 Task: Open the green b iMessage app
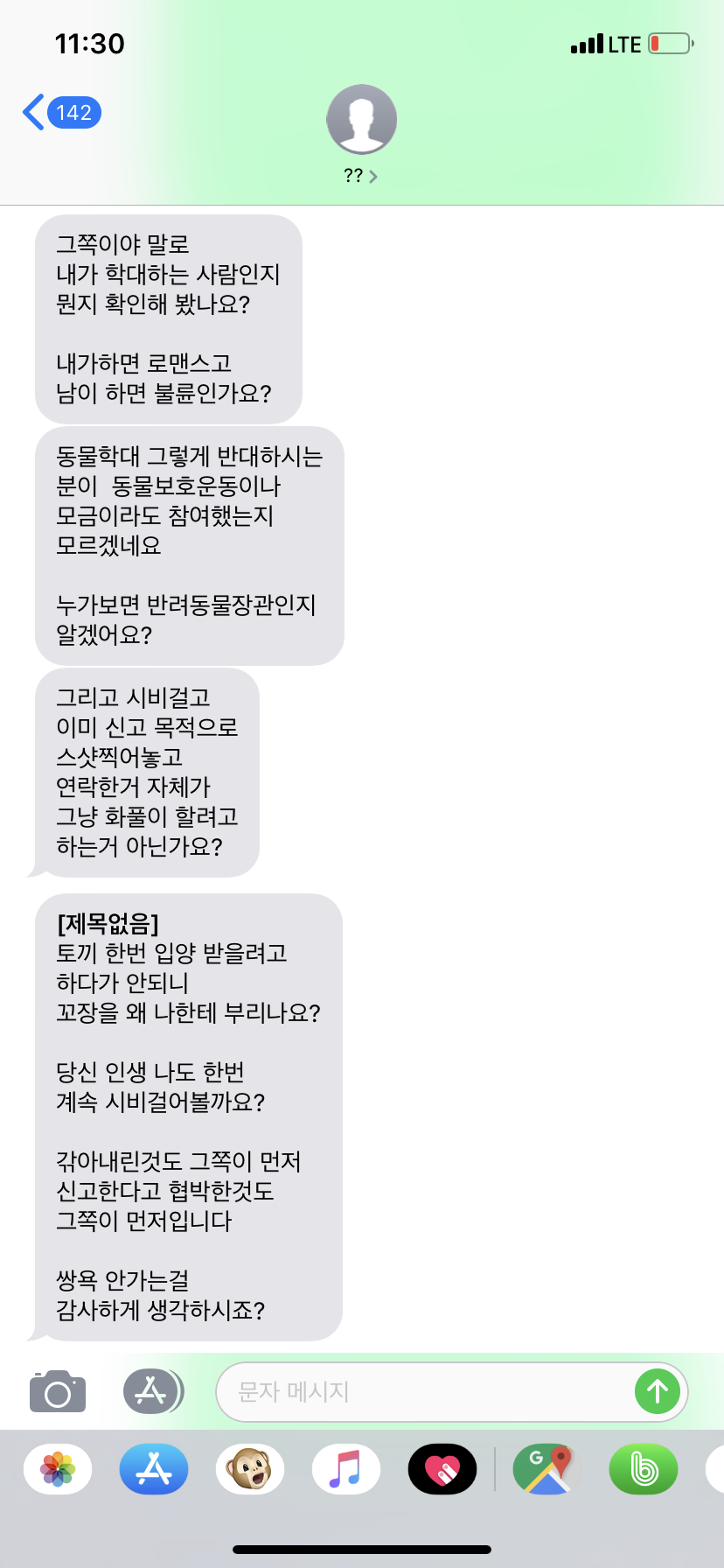pyautogui.click(x=644, y=1469)
